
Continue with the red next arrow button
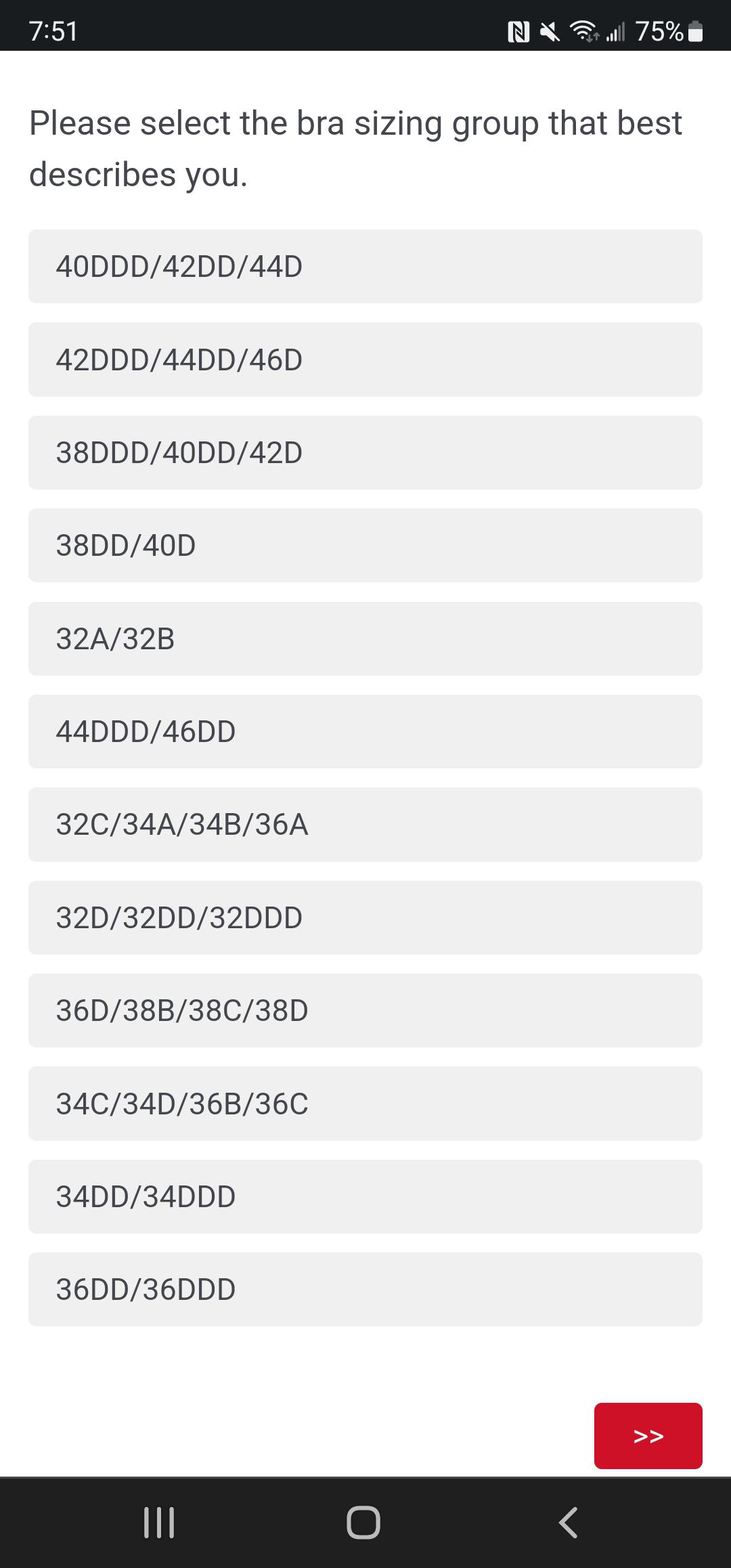click(x=648, y=1436)
